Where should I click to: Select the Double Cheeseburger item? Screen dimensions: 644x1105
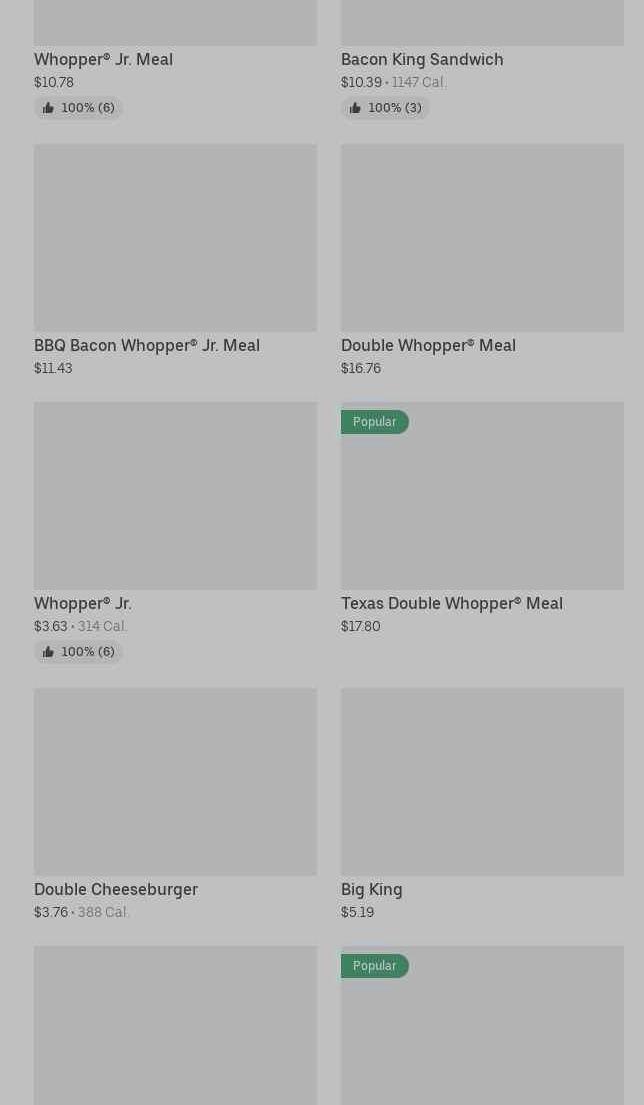[175, 782]
